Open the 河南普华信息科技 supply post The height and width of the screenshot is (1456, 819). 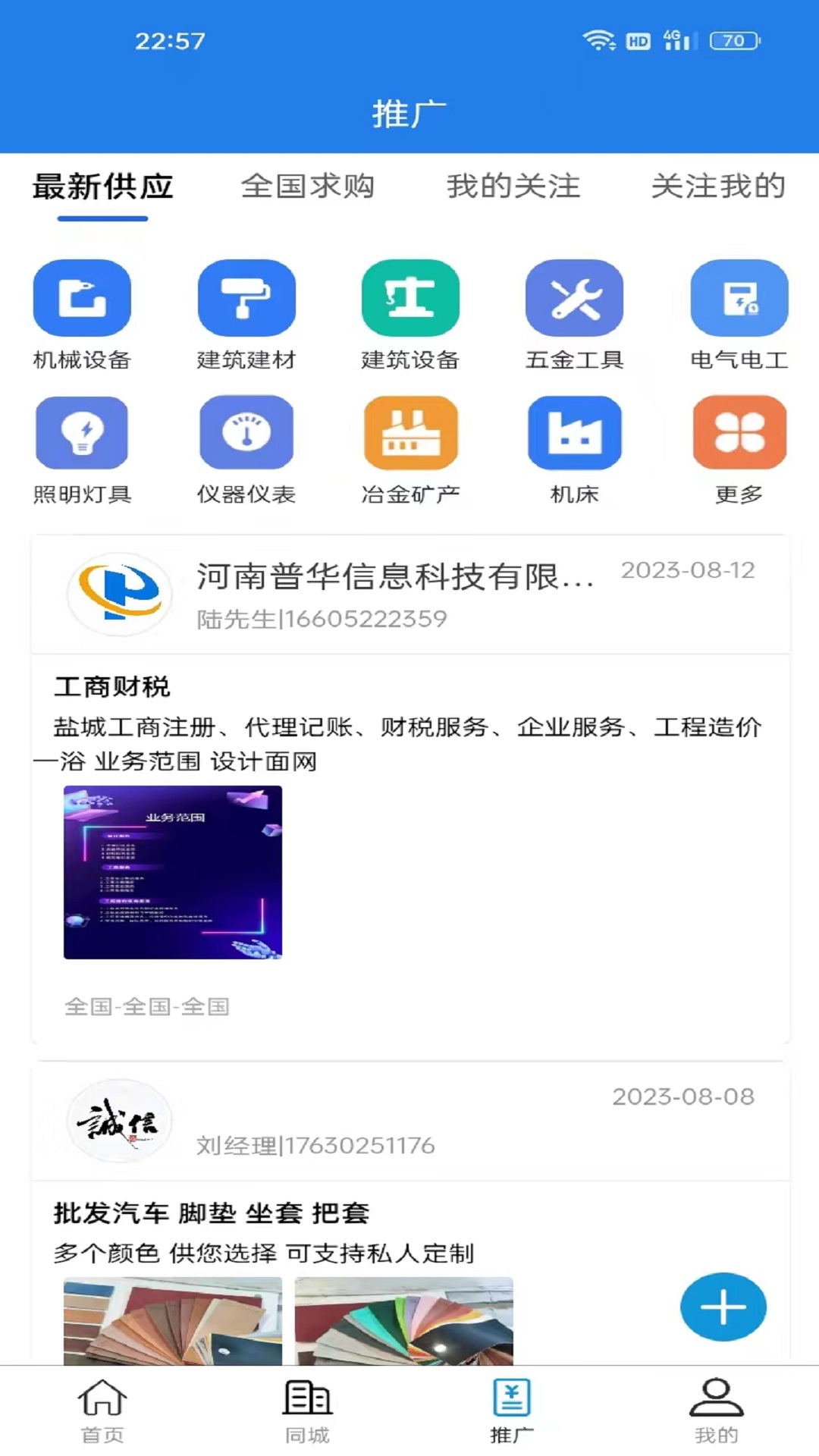[x=394, y=578]
